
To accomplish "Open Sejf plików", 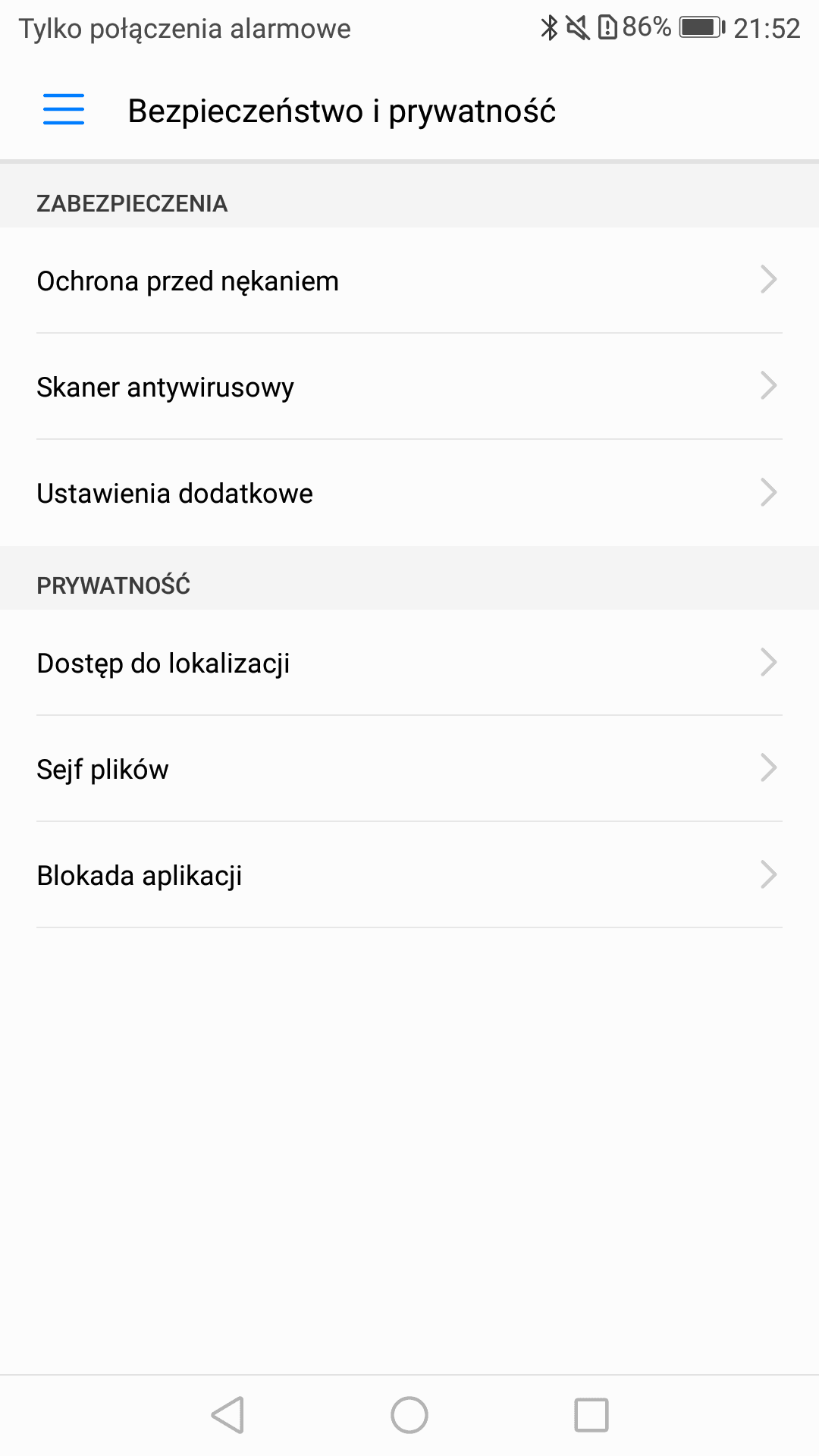I will 409,769.
